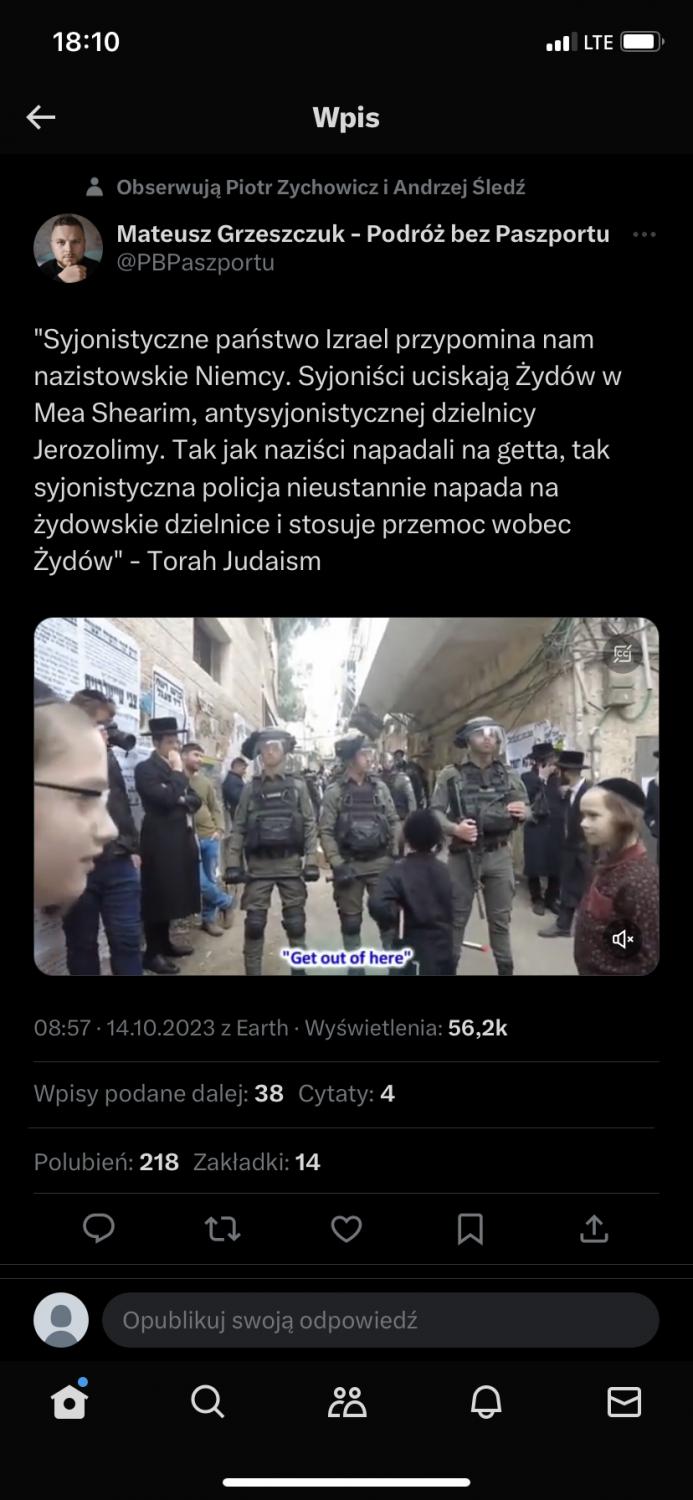Like this post
This screenshot has width=693, height=1500.
click(x=346, y=1228)
